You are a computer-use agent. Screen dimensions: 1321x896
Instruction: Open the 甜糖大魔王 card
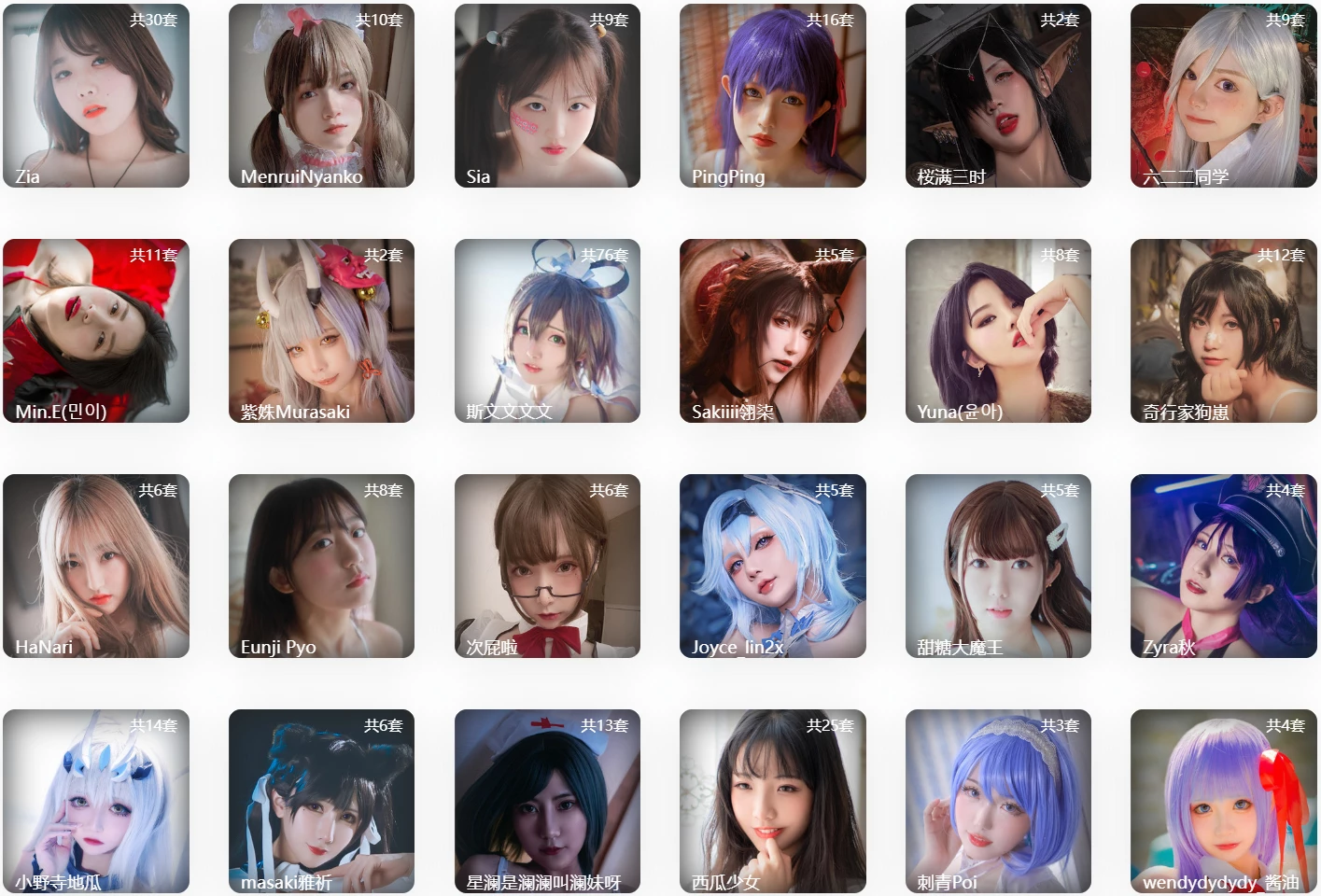click(x=998, y=566)
